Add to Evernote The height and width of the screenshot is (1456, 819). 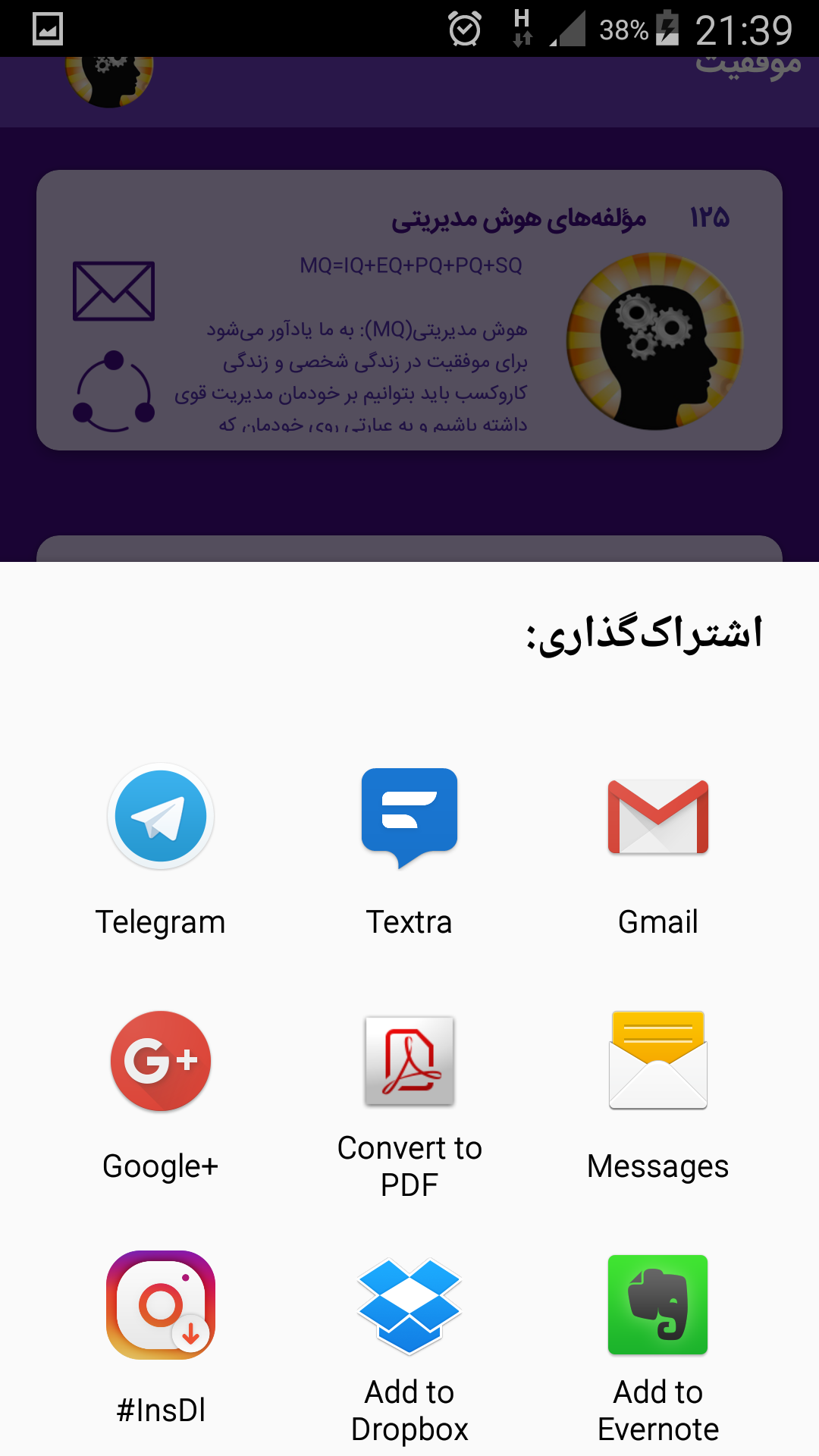[658, 1350]
